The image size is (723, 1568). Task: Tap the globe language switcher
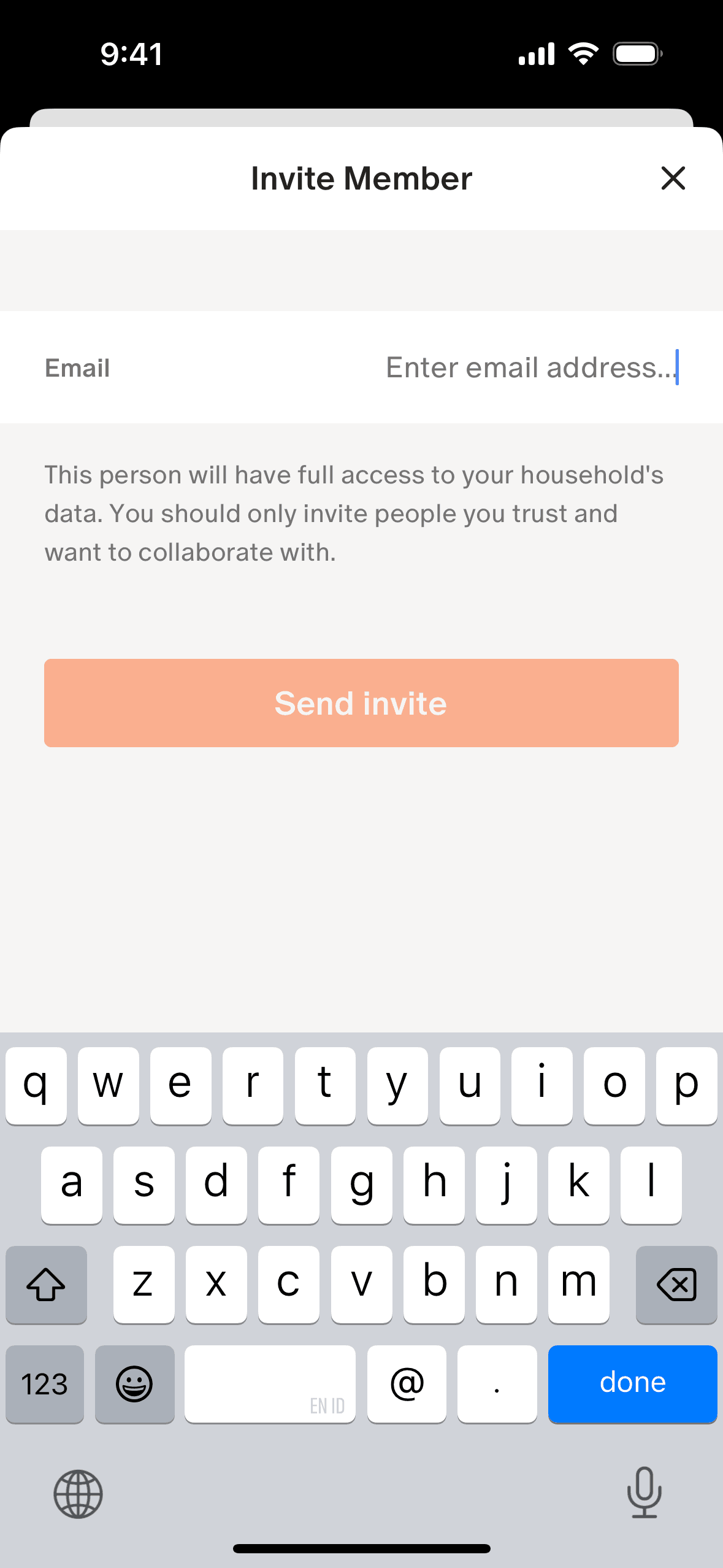coord(78,1494)
